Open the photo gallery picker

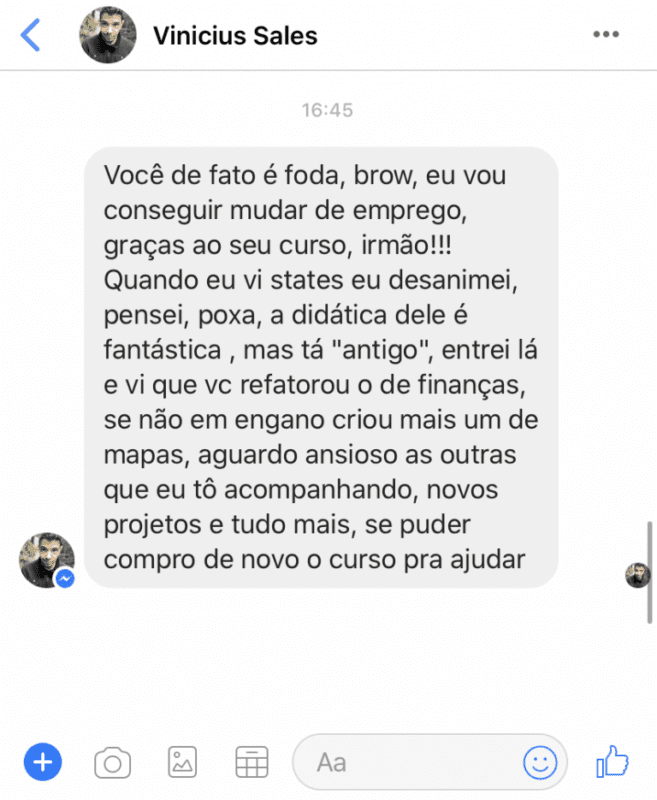(x=182, y=763)
